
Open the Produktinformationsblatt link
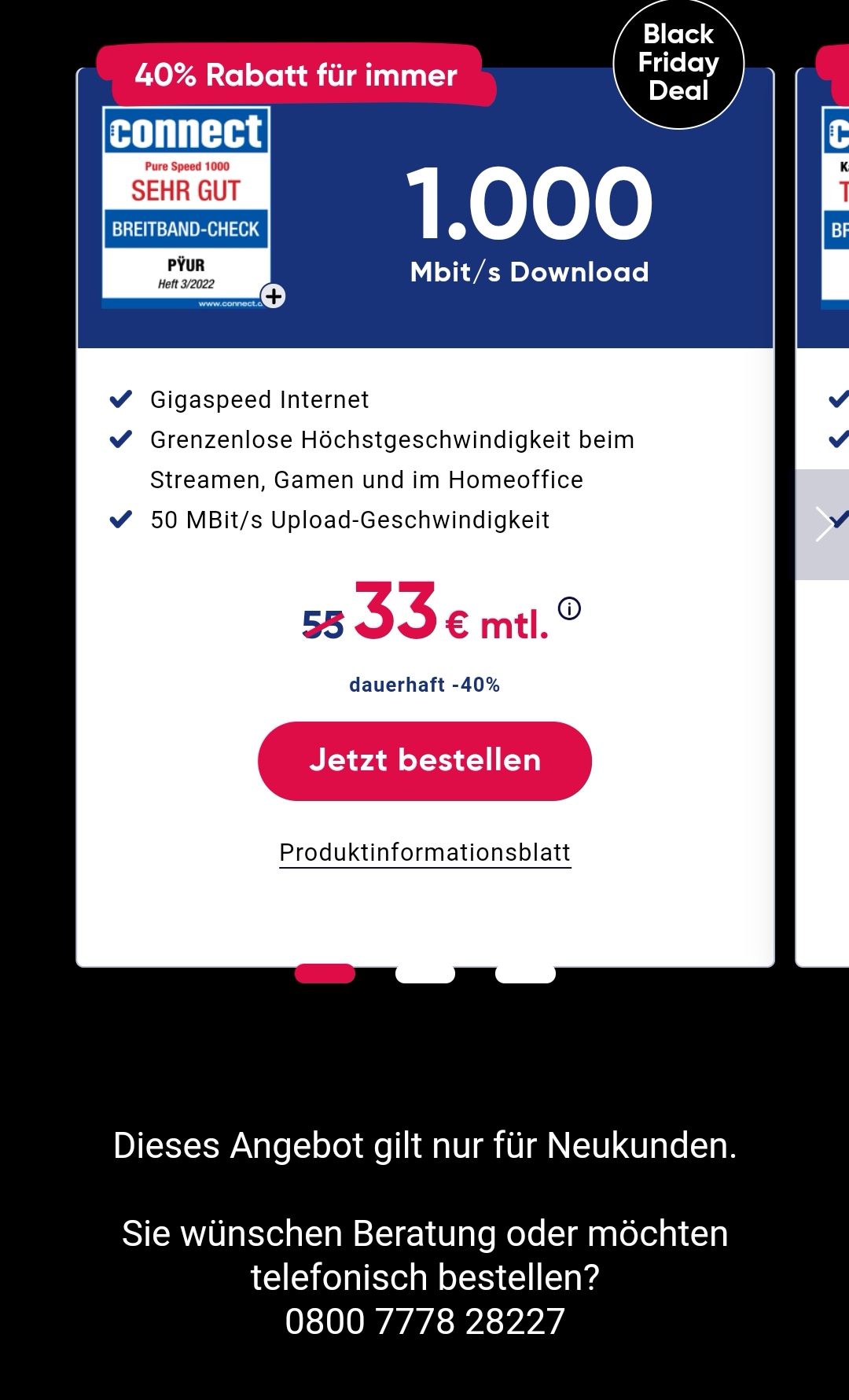pos(424,852)
